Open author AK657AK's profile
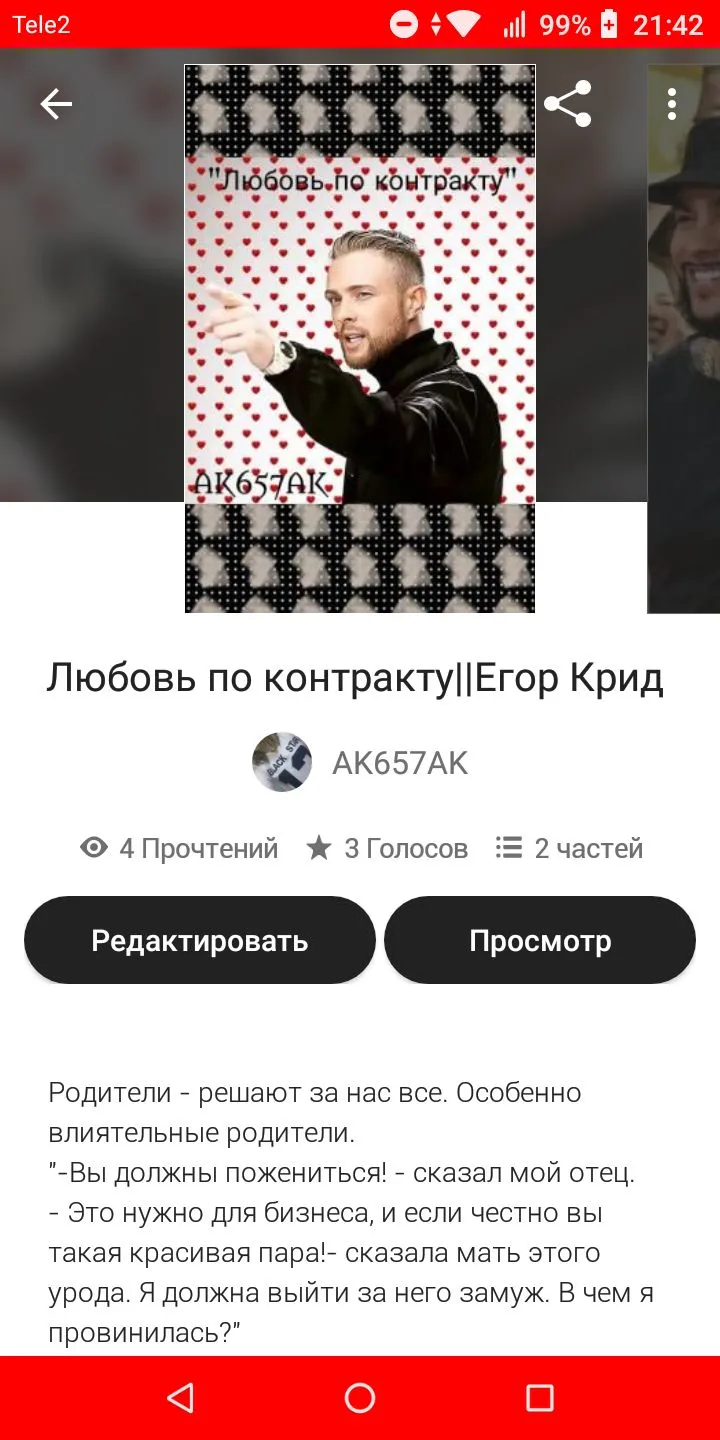 pyautogui.click(x=360, y=763)
